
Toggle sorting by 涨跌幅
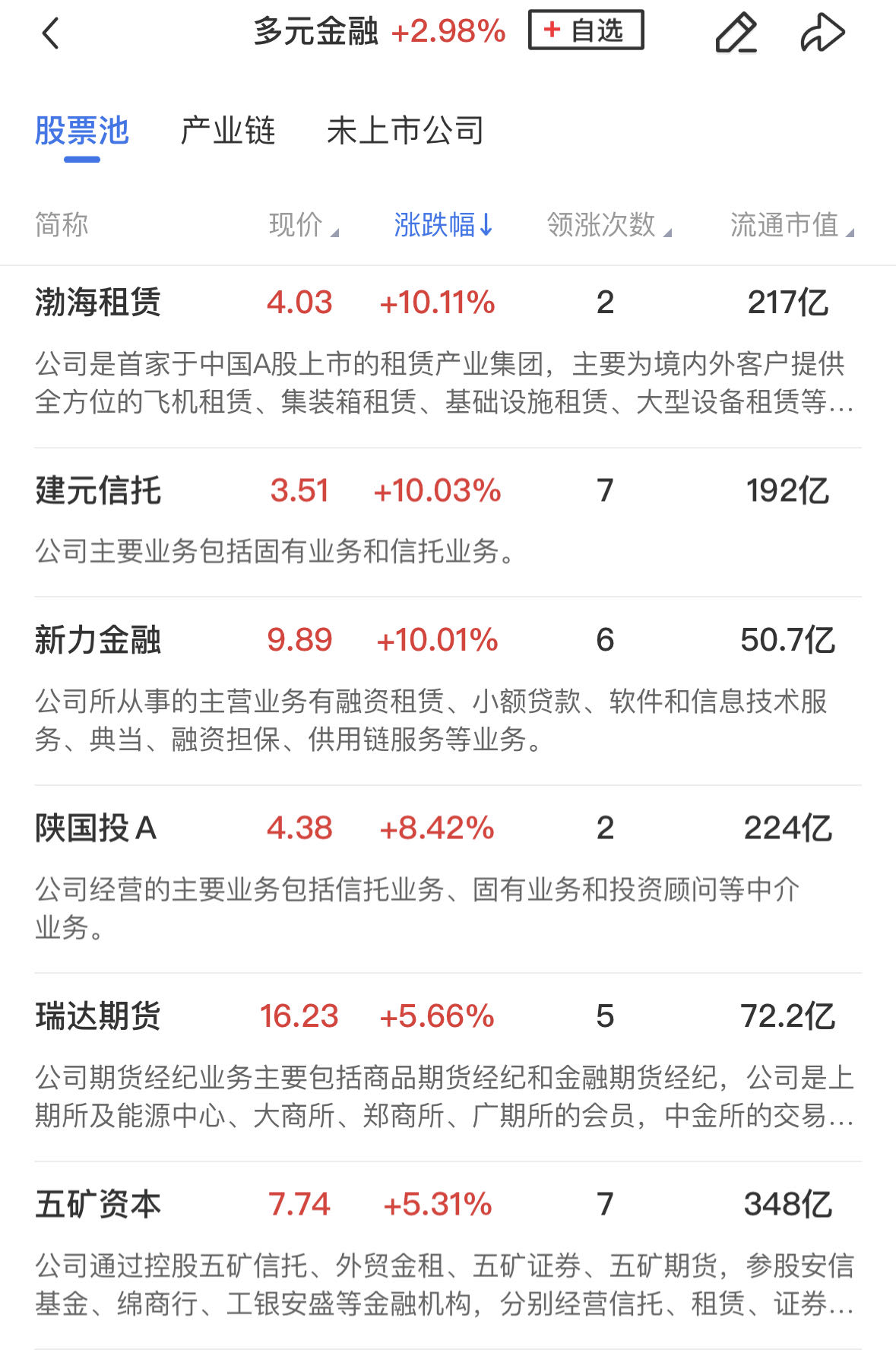443,225
